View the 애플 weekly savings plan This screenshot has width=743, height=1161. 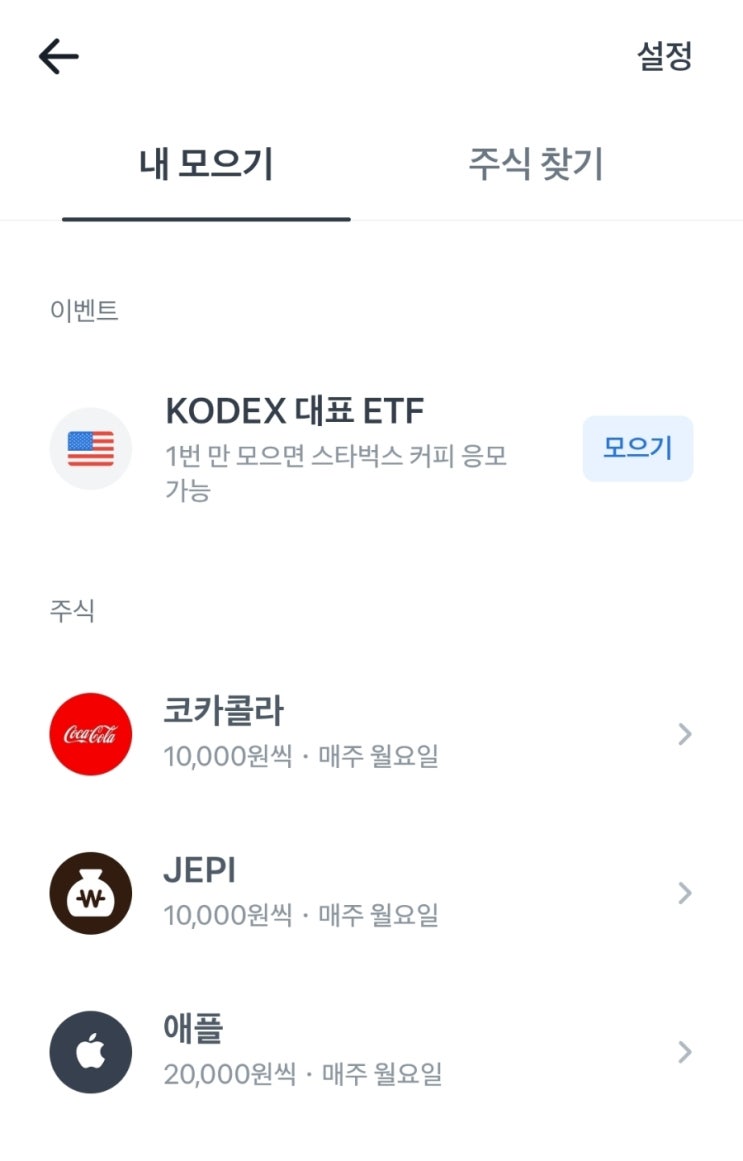click(371, 1052)
